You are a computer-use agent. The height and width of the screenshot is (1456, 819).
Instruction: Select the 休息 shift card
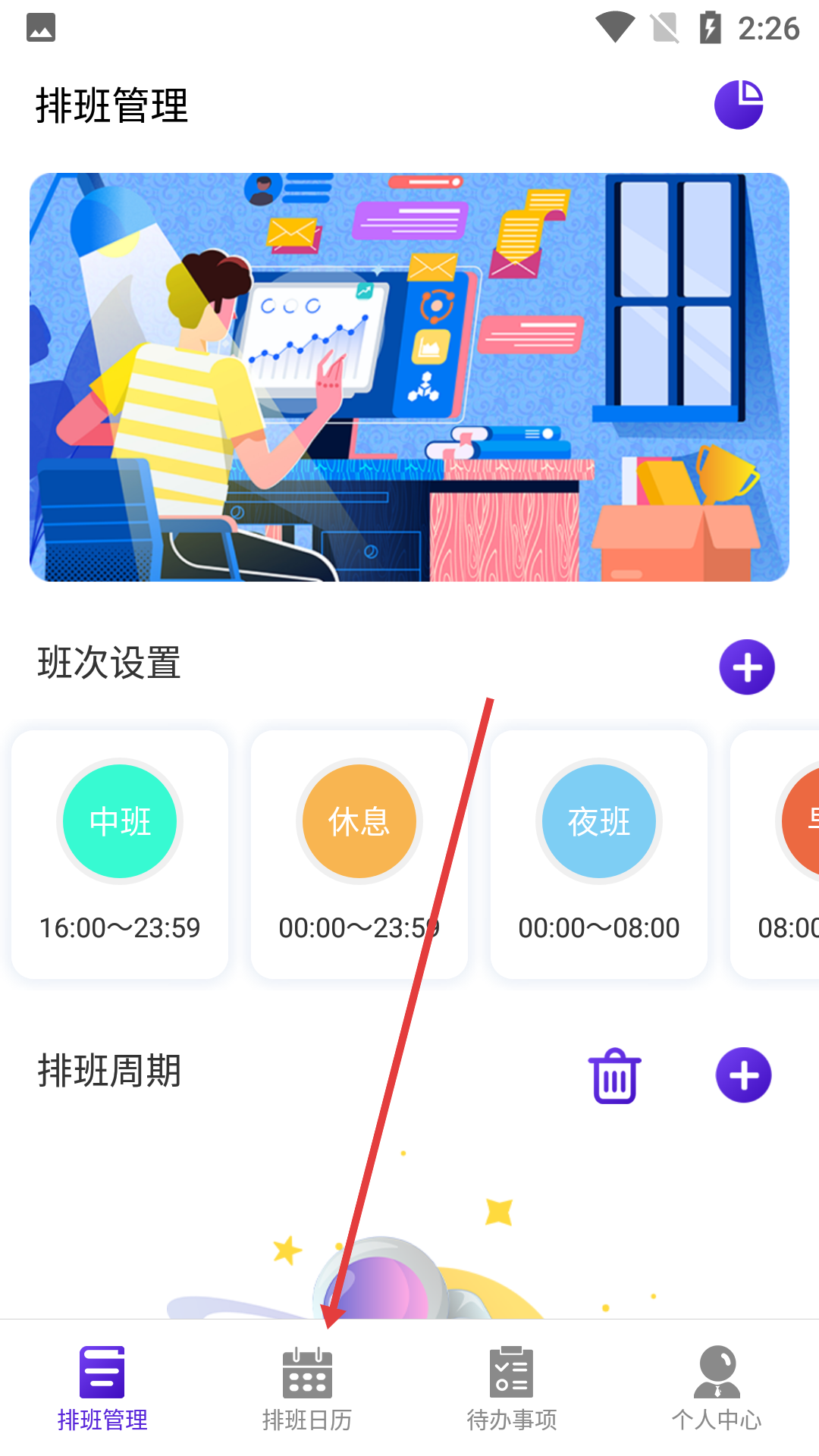coord(359,854)
